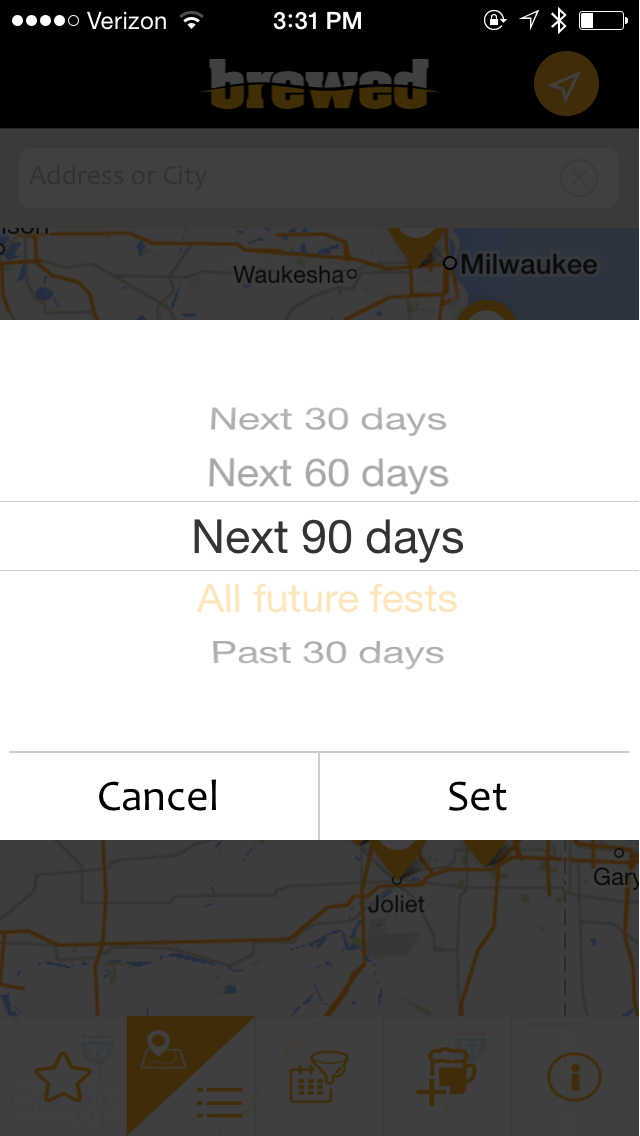Pick the All future fests option
This screenshot has width=640, height=1136.
point(327,599)
